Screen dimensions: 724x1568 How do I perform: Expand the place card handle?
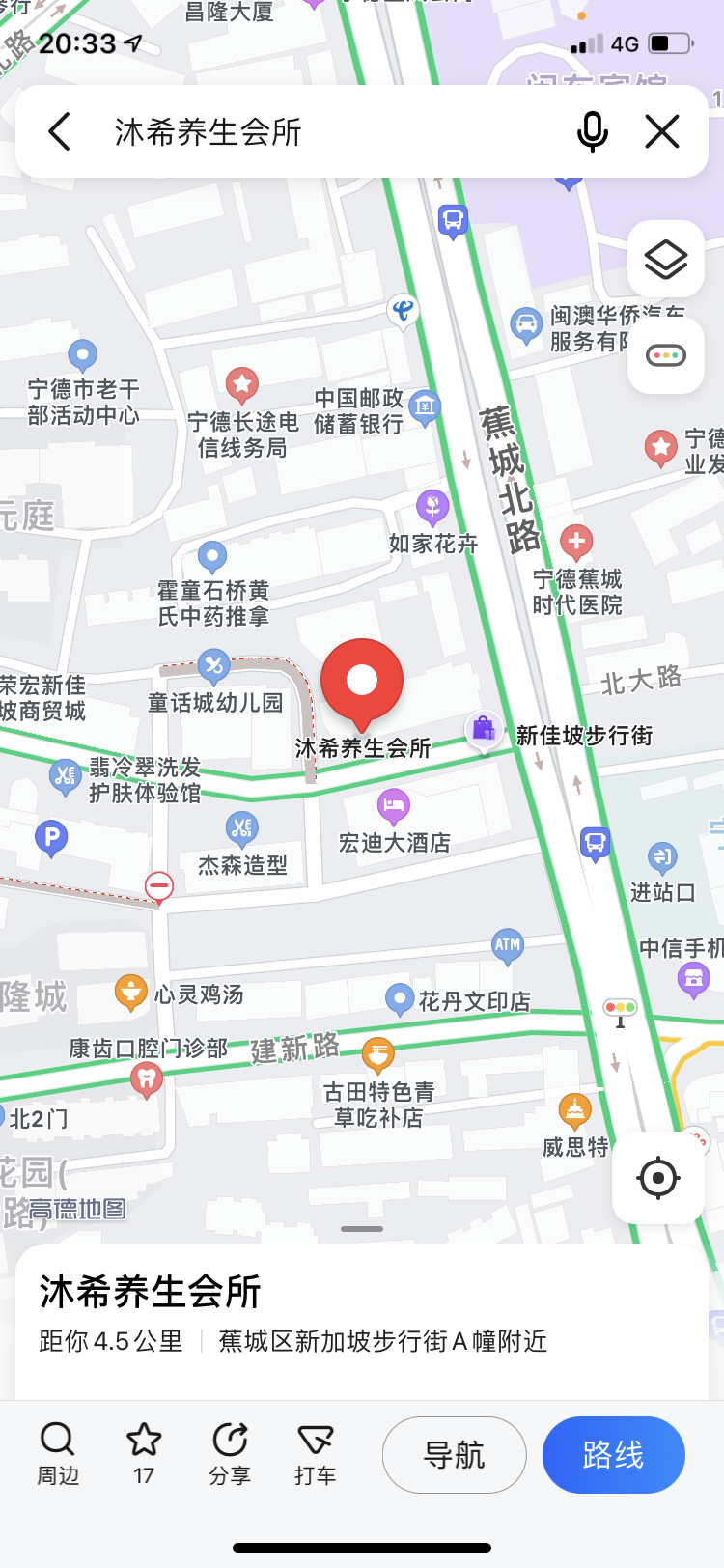[x=362, y=1229]
